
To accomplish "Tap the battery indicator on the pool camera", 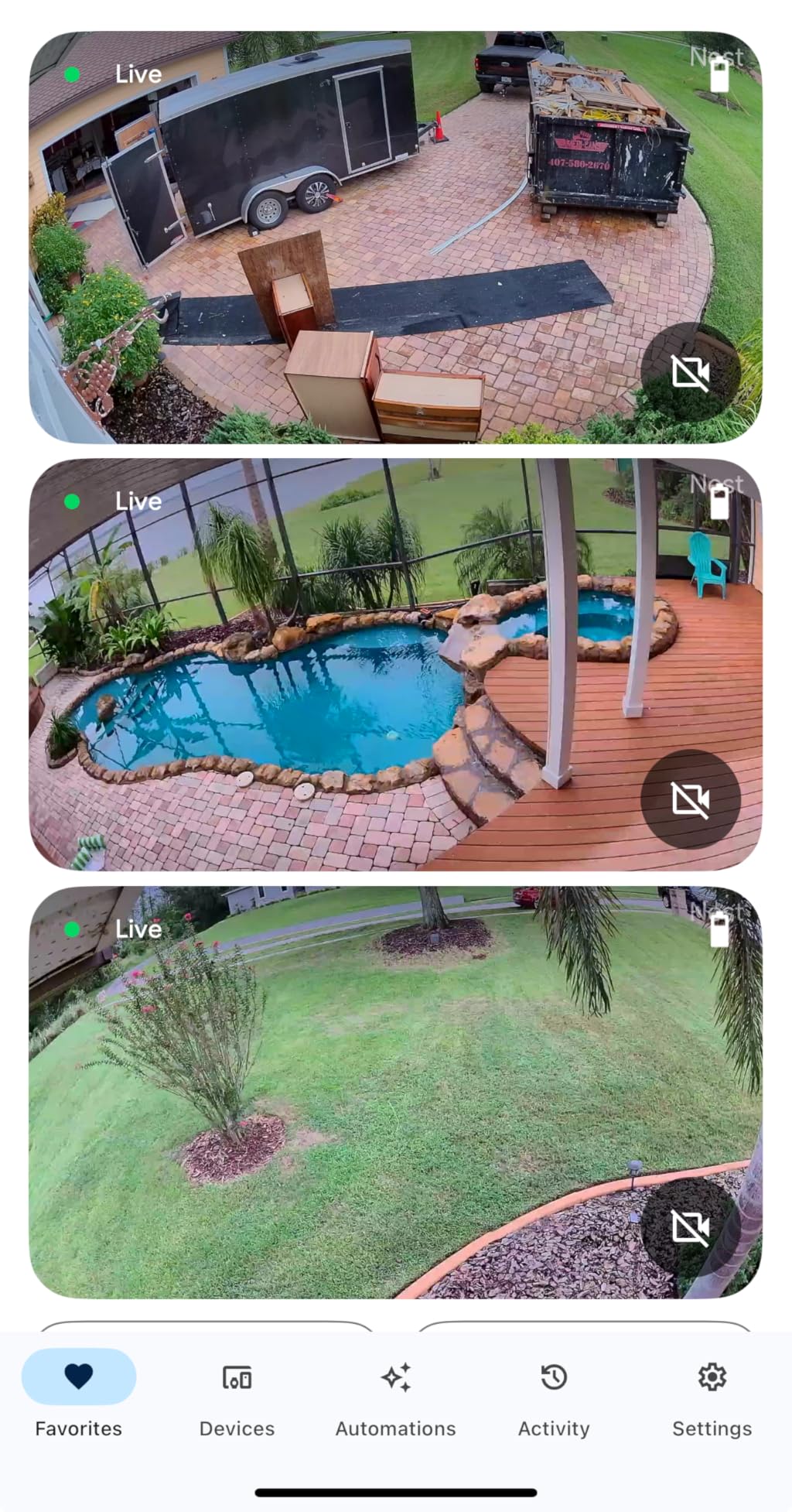I will pos(720,501).
